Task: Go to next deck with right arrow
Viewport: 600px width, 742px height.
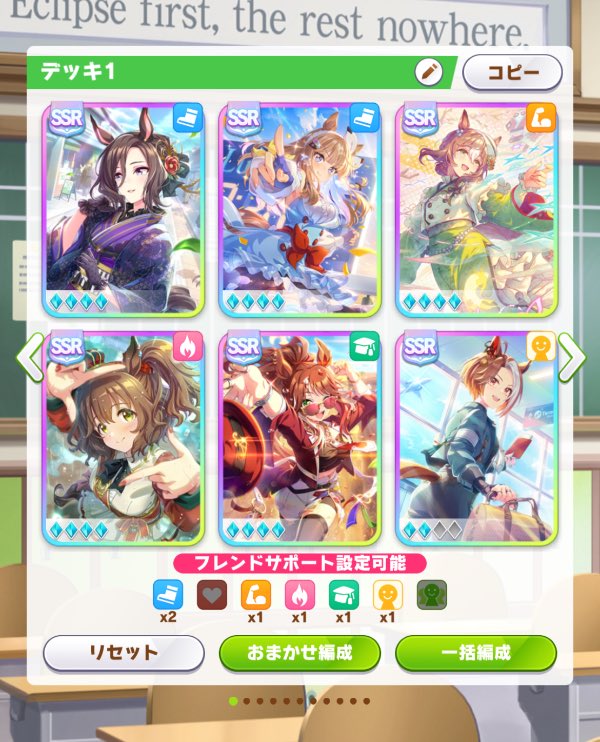Action: click(572, 358)
